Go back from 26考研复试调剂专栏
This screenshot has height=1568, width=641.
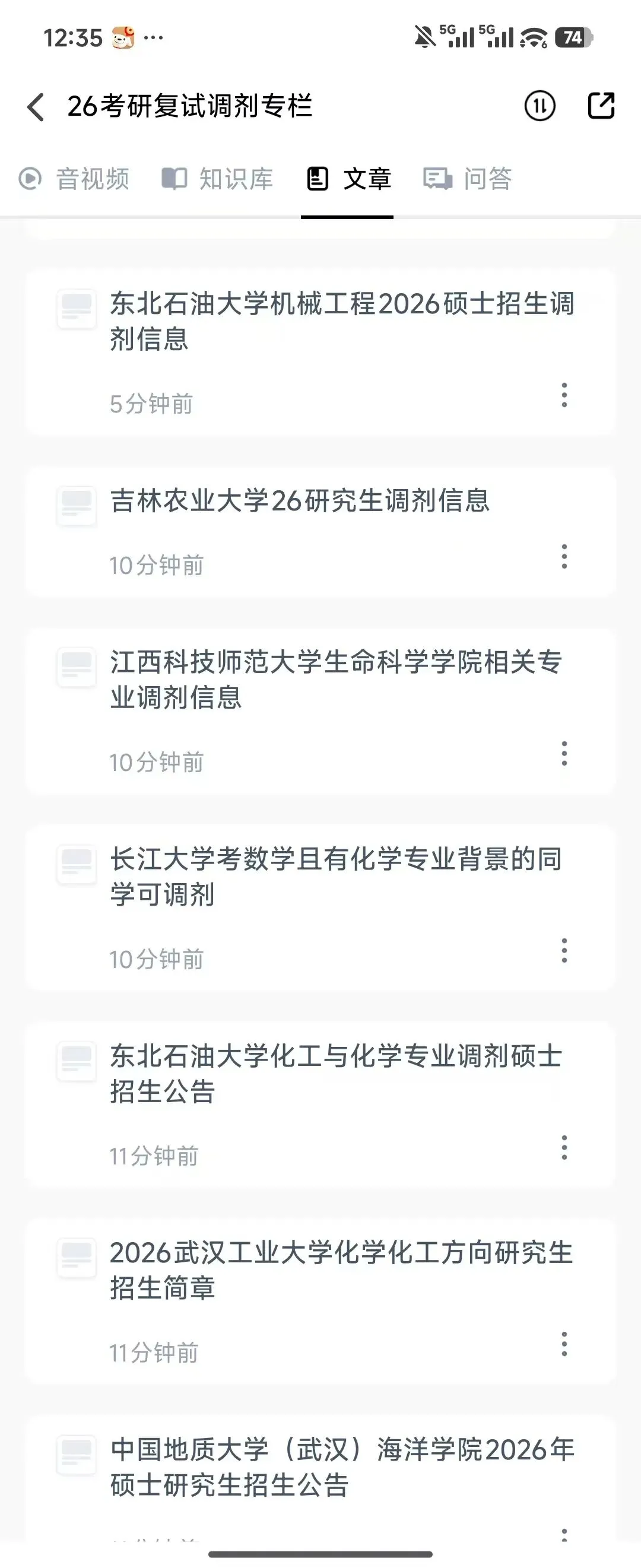[36, 106]
